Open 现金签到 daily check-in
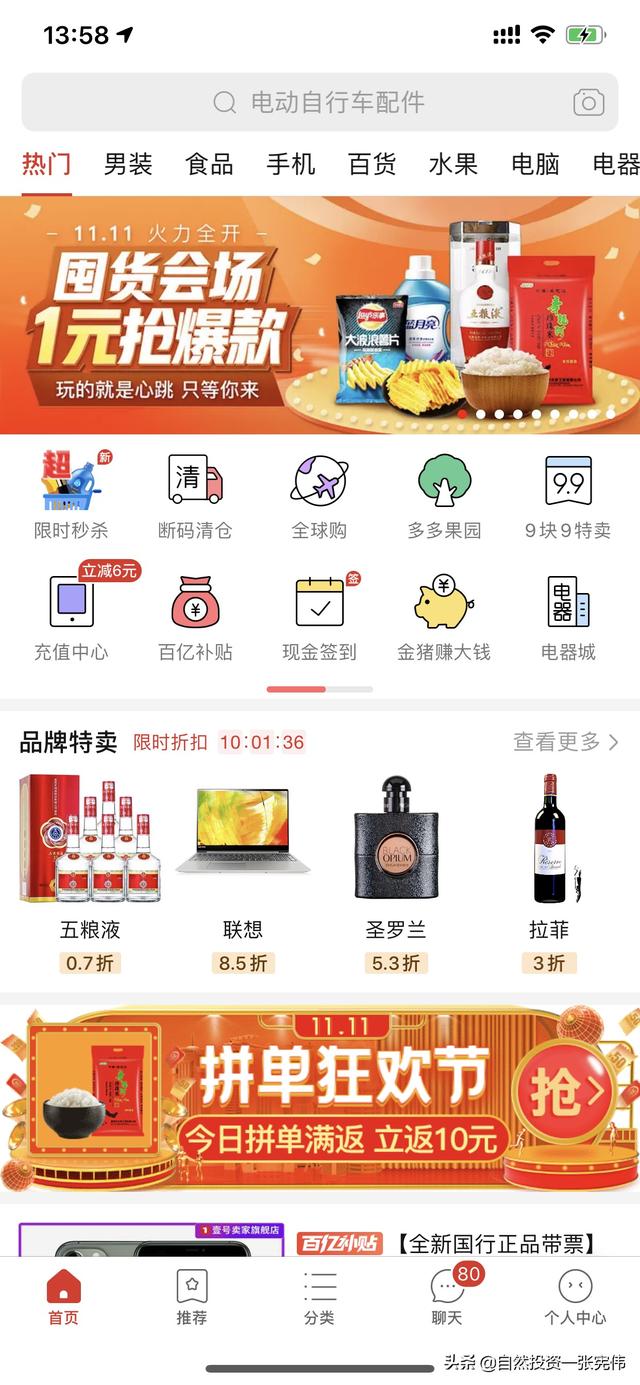This screenshot has width=640, height=1385. coord(319,617)
